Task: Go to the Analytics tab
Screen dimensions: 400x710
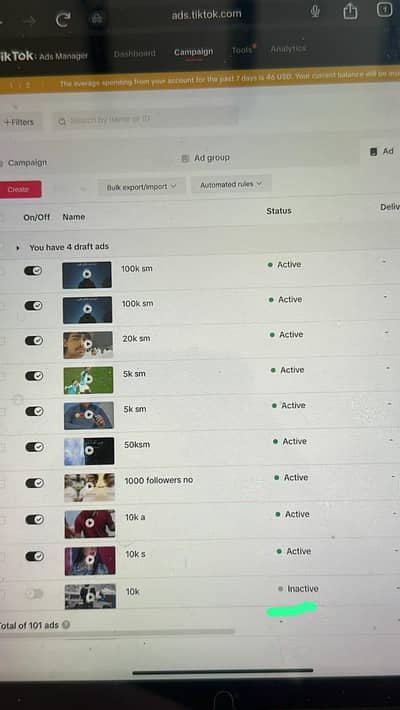Action: click(288, 48)
